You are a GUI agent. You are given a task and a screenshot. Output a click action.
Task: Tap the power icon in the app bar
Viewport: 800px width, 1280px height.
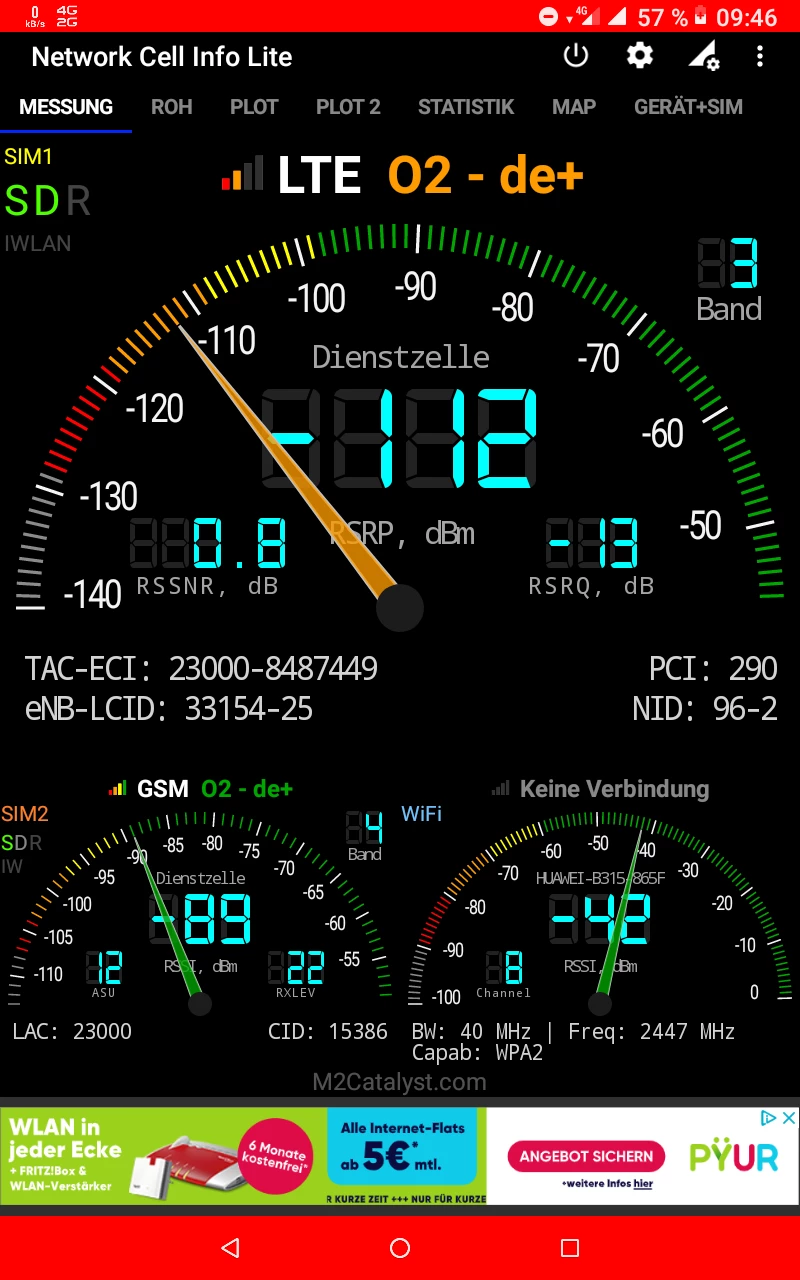[x=576, y=56]
